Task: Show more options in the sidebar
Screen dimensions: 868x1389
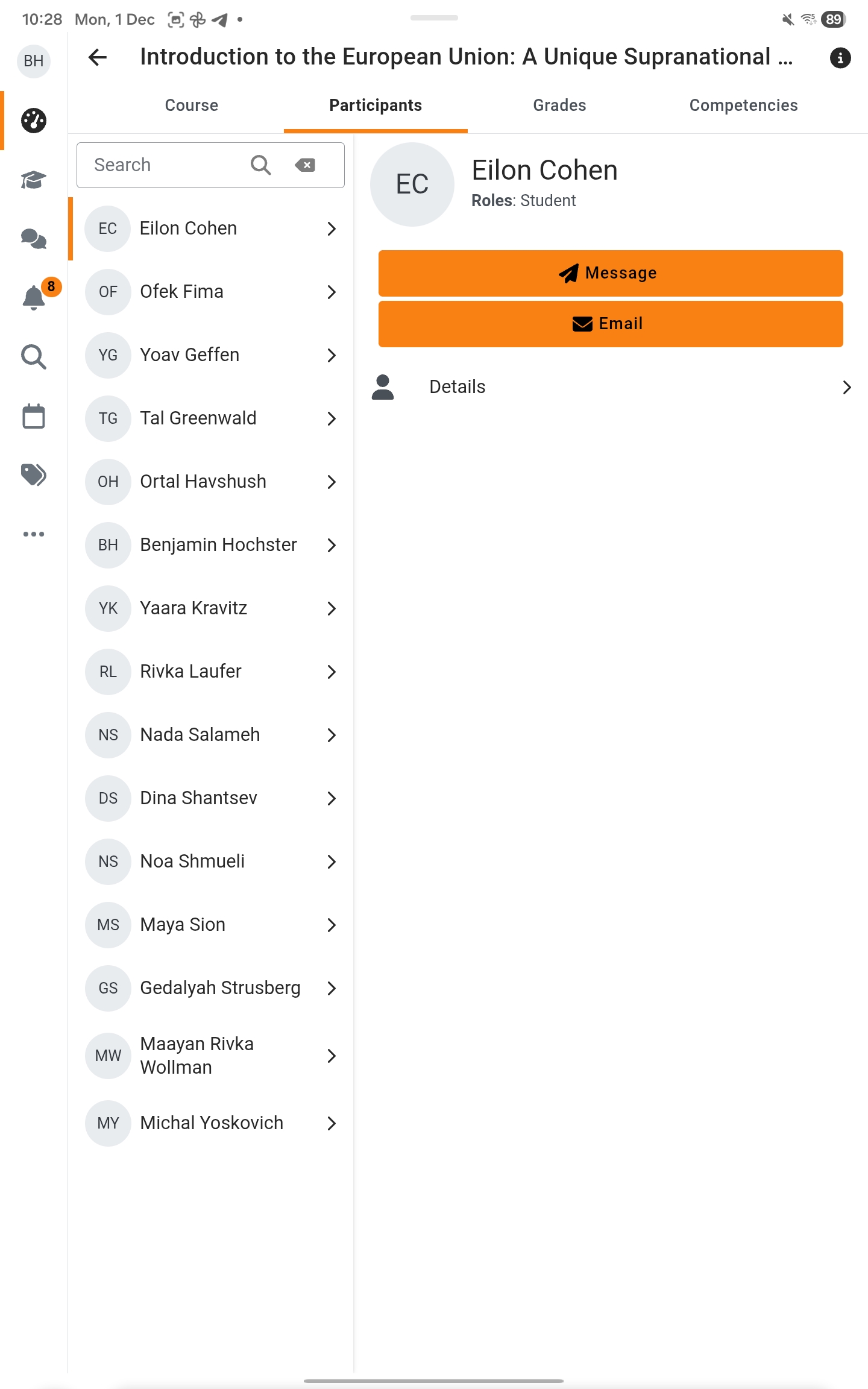Action: point(34,534)
